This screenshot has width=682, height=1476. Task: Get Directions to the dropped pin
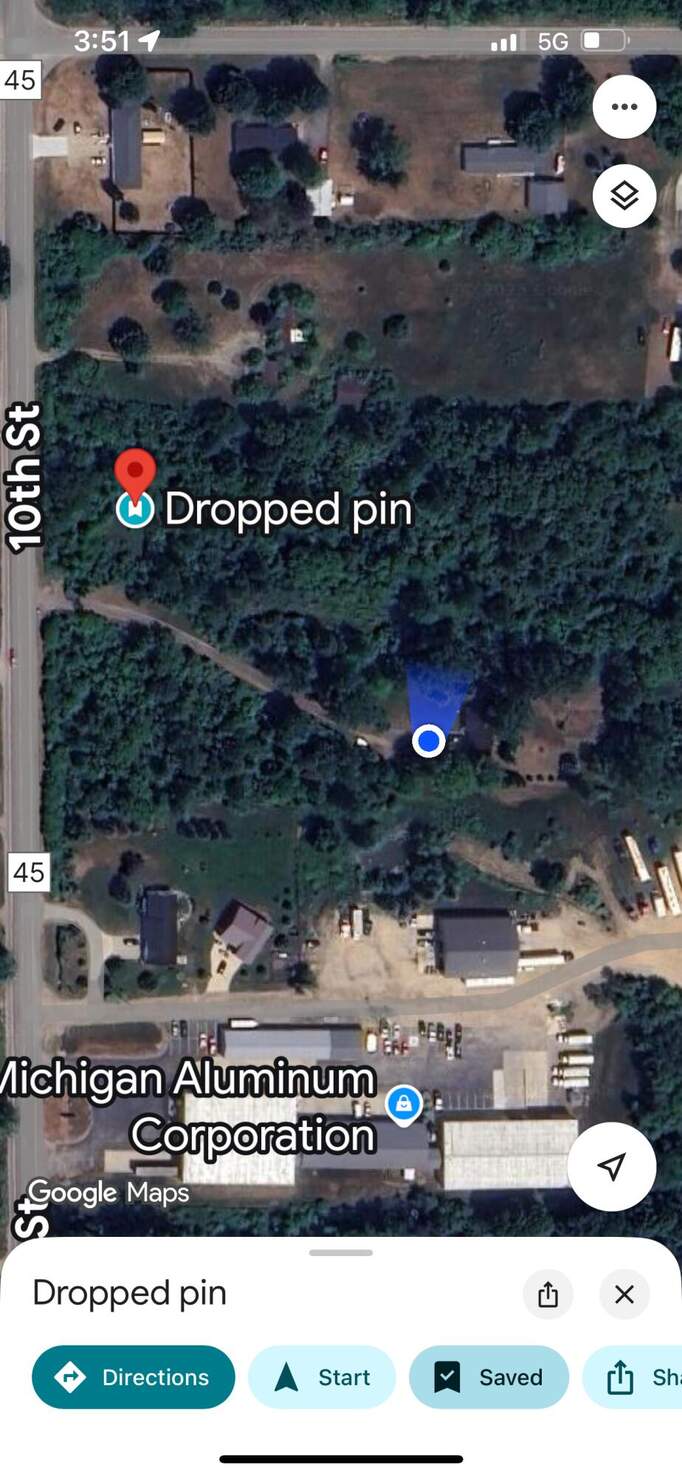(134, 1377)
